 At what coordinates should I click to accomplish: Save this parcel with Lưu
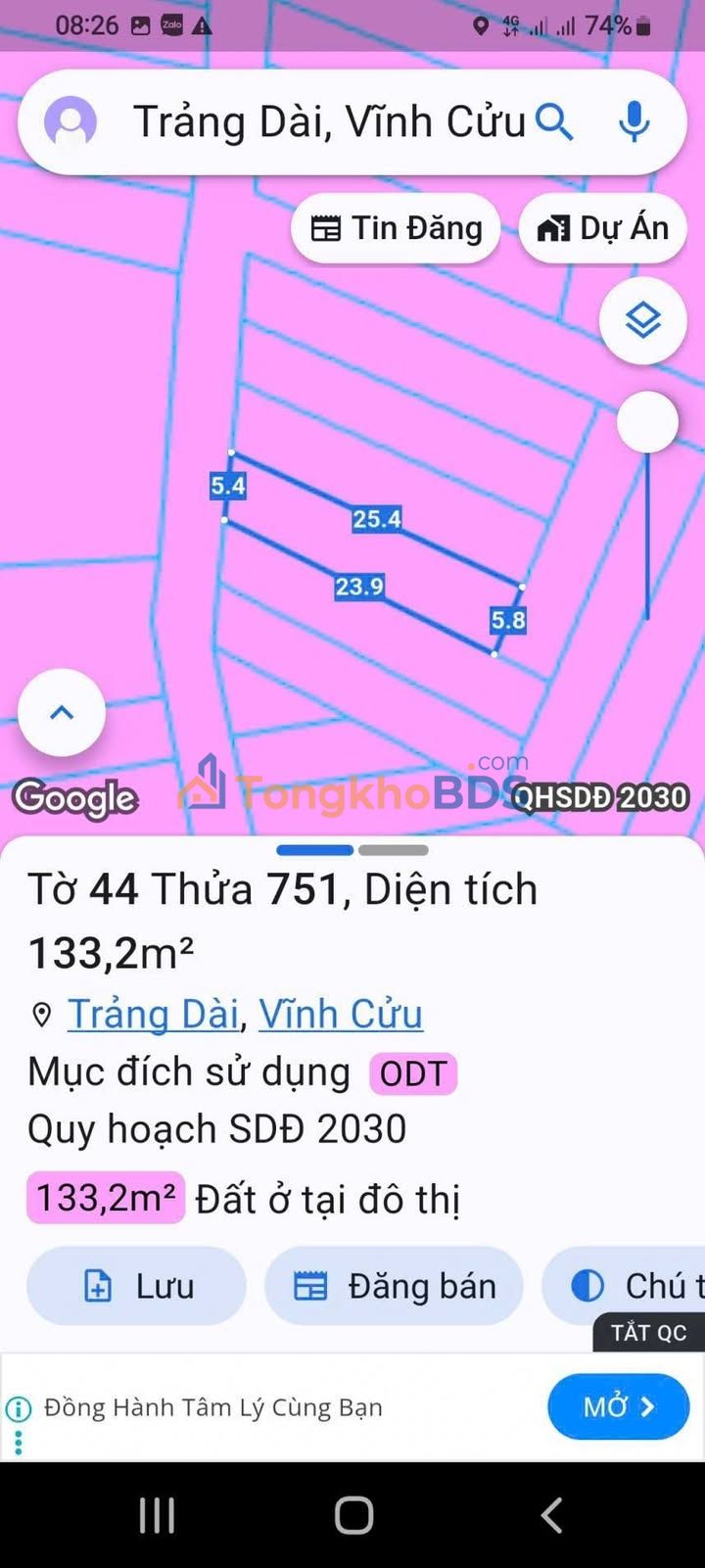pyautogui.click(x=136, y=1286)
